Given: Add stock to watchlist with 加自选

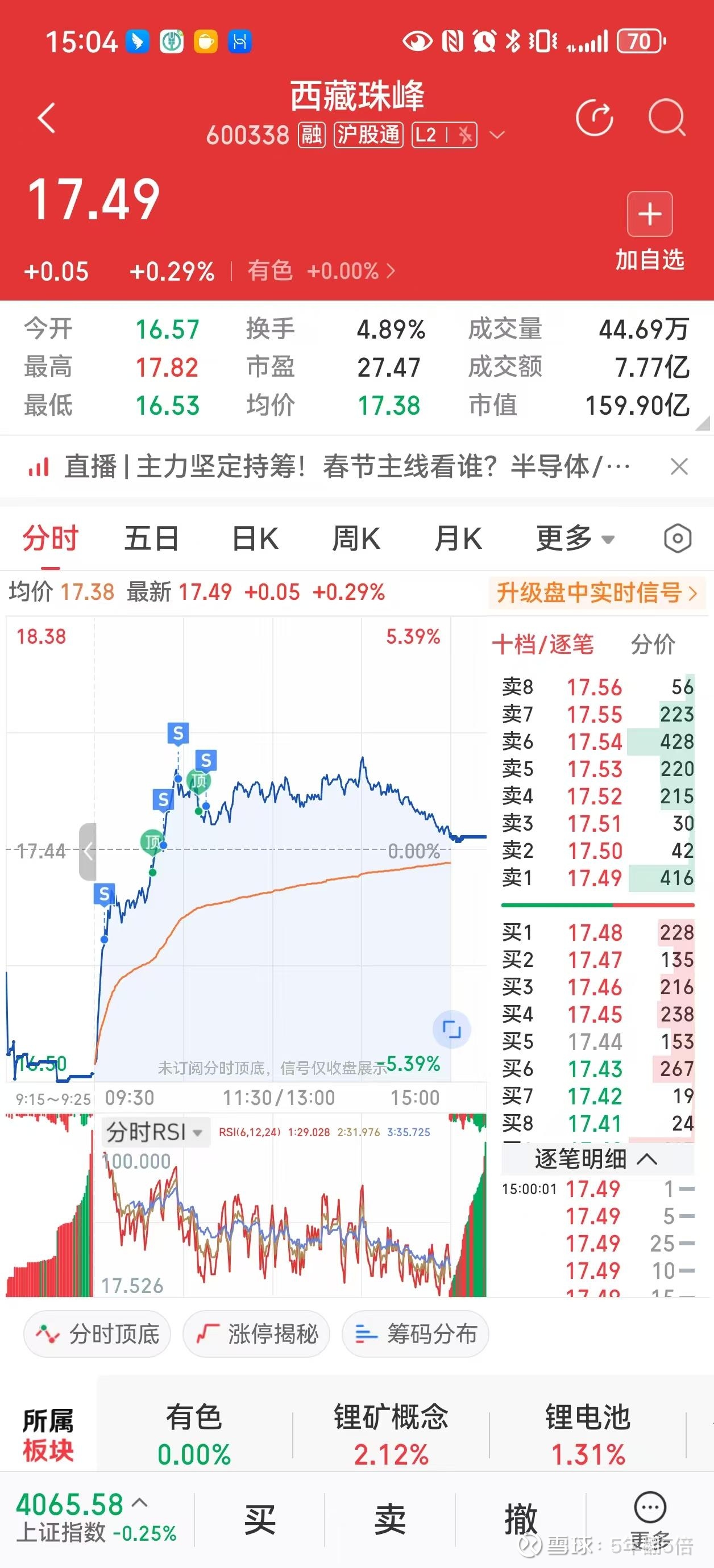Looking at the screenshot, I should pyautogui.click(x=649, y=232).
